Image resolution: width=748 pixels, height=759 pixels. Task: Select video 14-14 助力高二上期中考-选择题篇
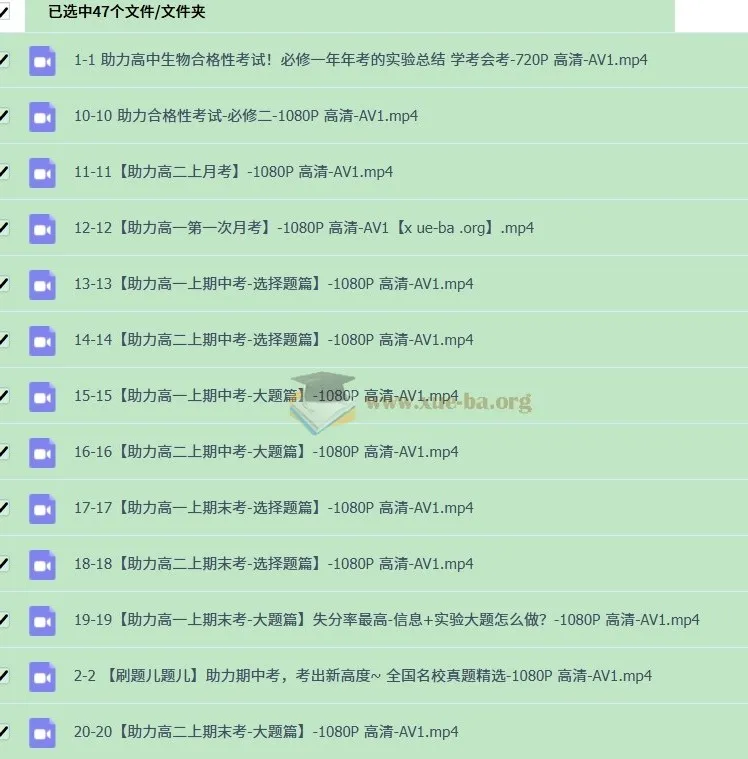point(273,340)
